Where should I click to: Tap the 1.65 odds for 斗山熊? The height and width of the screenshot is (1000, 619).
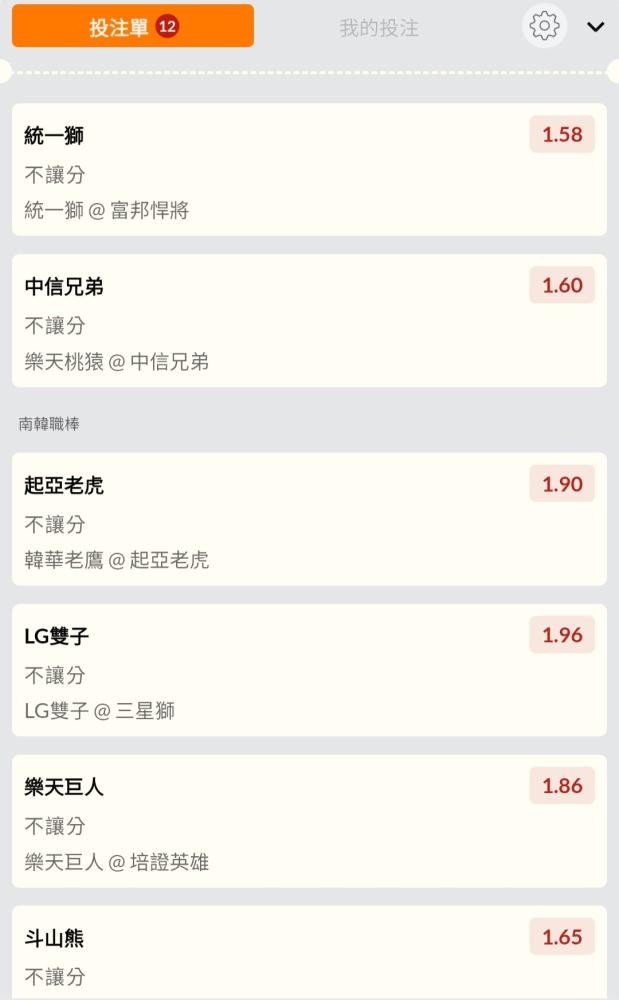(x=562, y=937)
